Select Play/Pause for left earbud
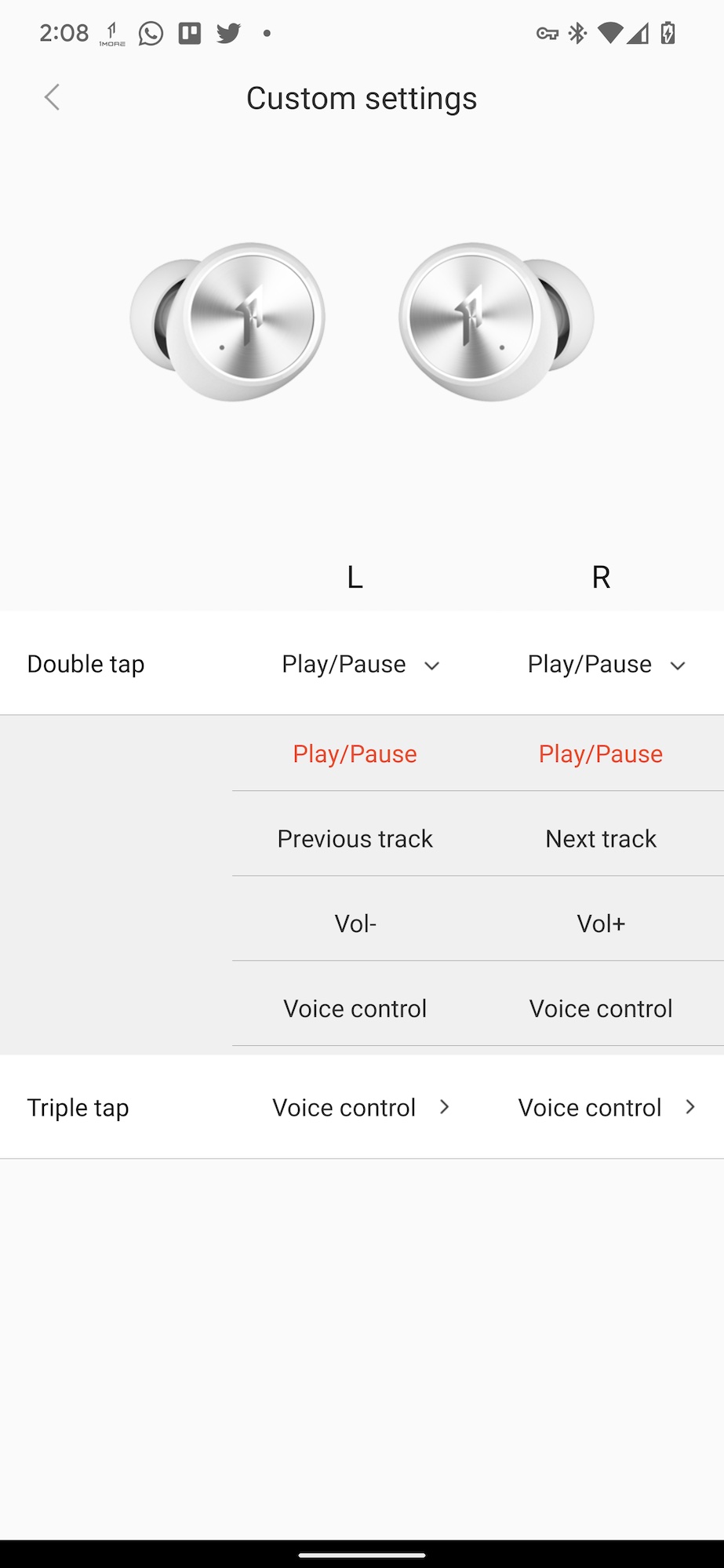The height and width of the screenshot is (1568, 724). coord(355,754)
